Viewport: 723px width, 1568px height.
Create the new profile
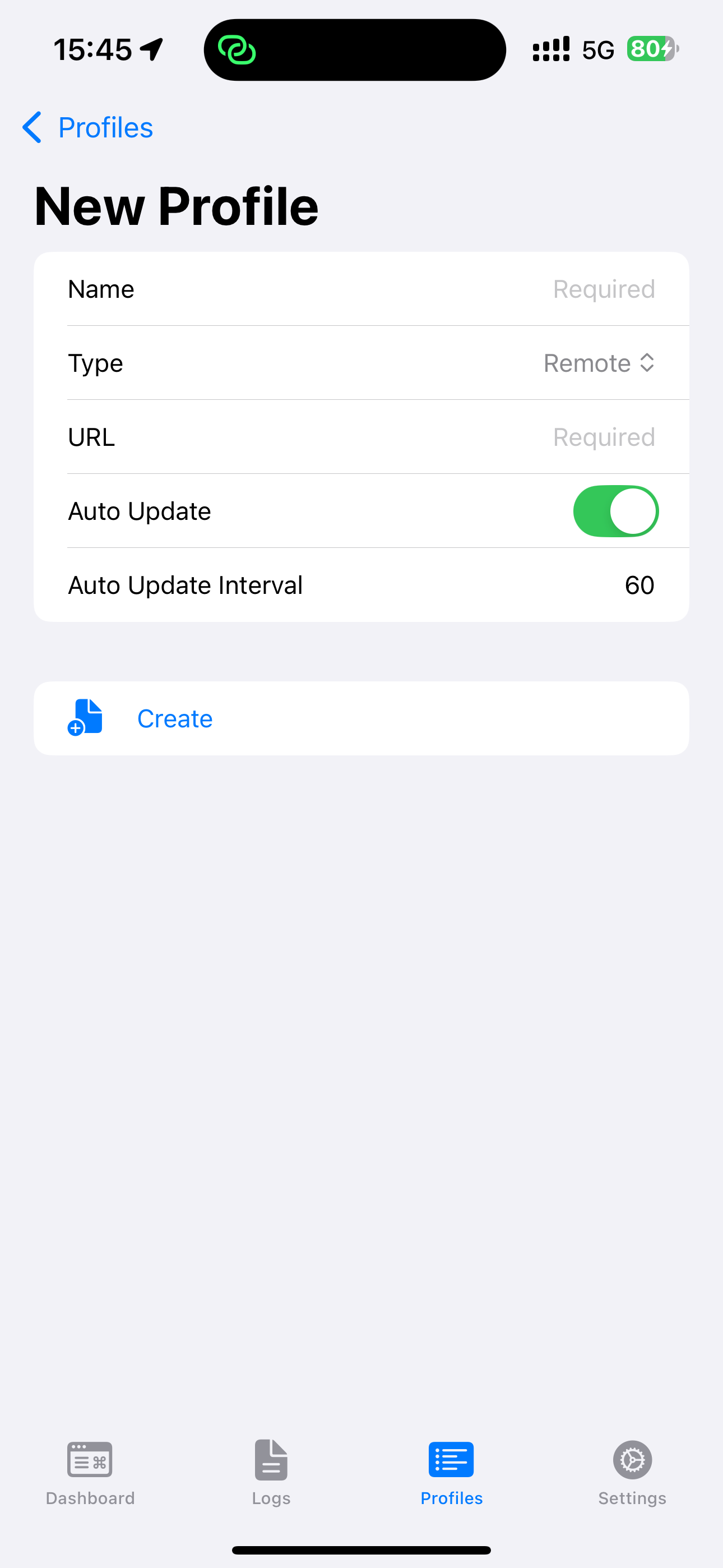(x=175, y=719)
